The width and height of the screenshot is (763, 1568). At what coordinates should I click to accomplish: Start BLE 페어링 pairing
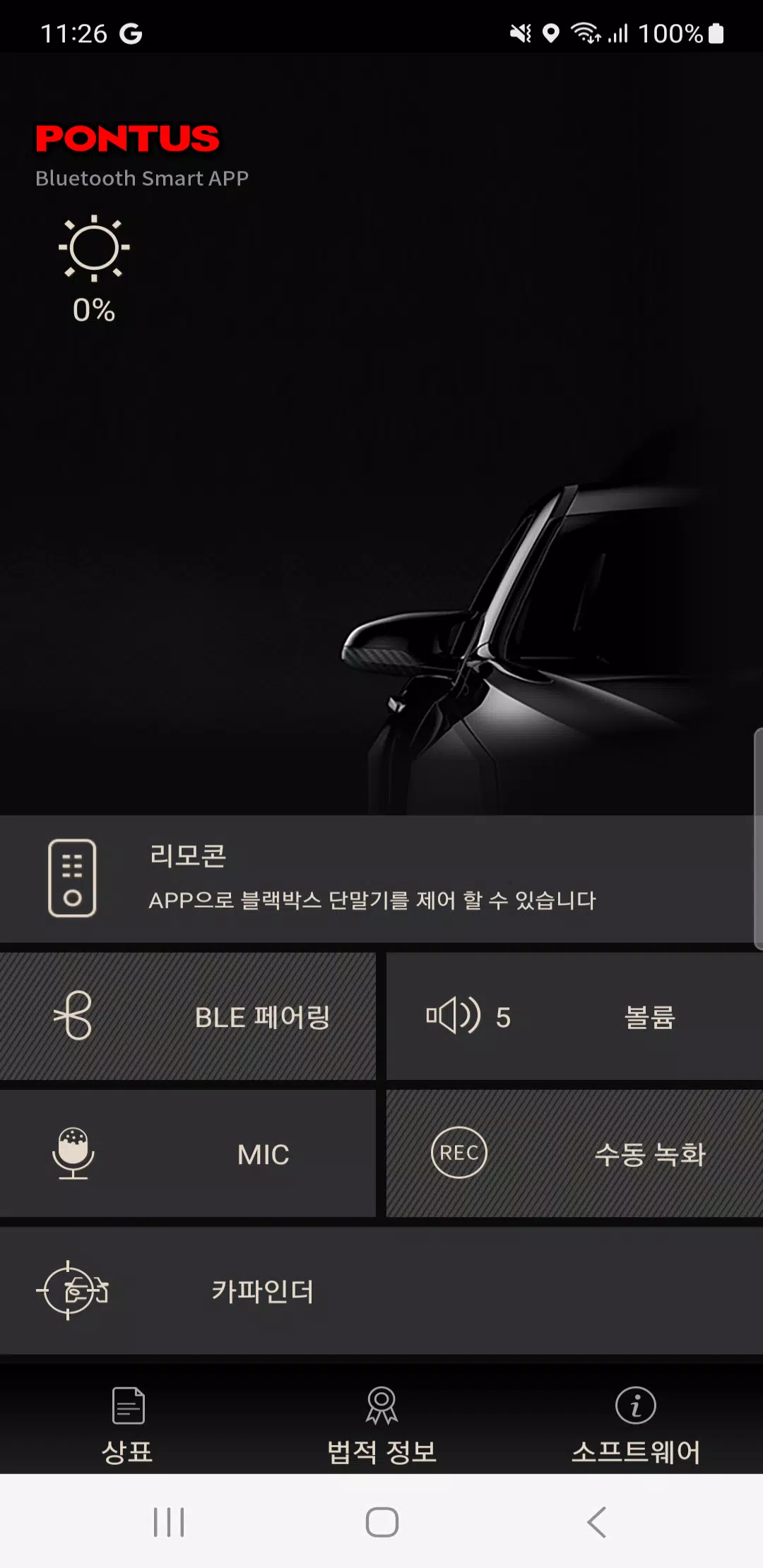click(188, 1016)
